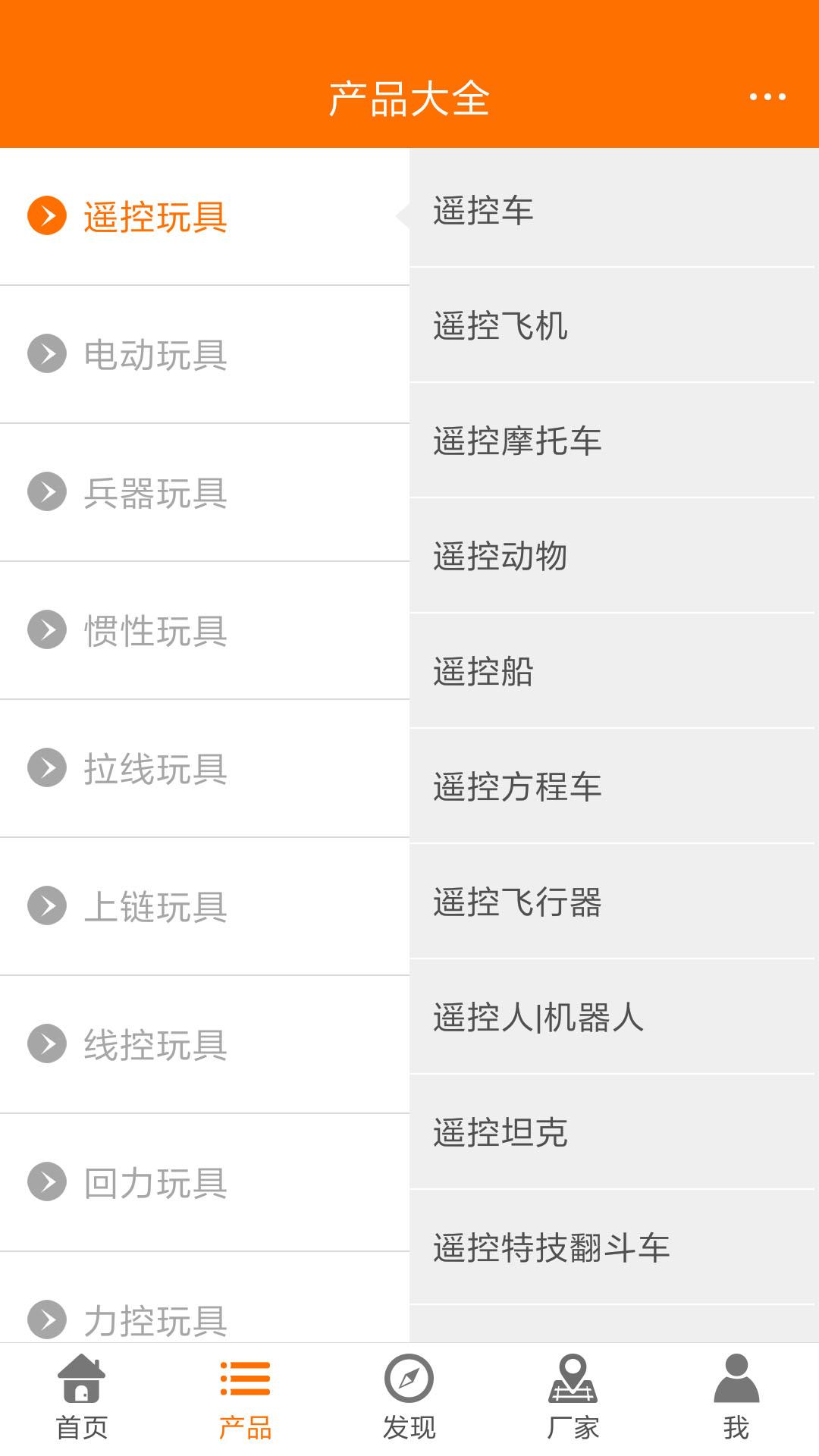View 遥控动物 products
This screenshot has width=819, height=1456.
pyautogui.click(x=500, y=557)
